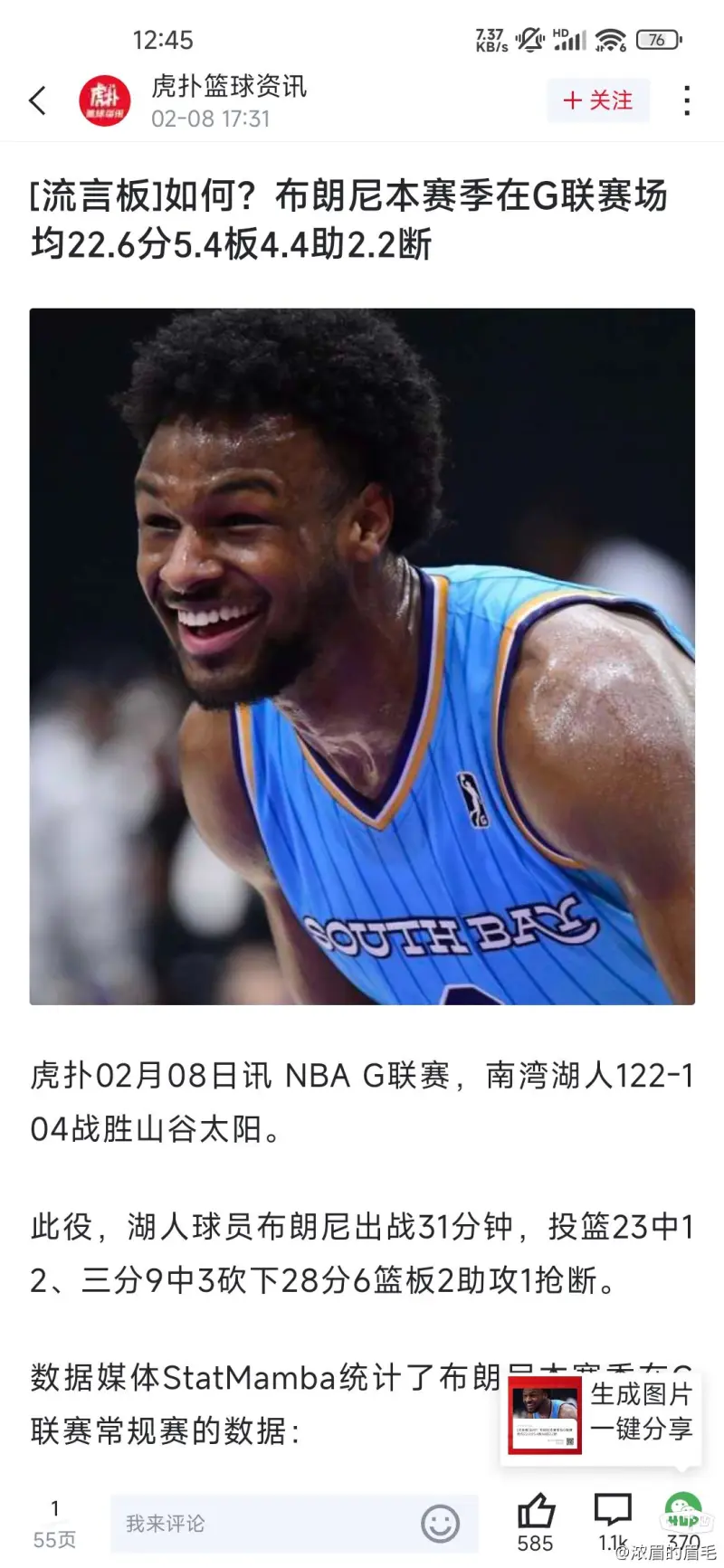Open the emoji smiley picker
Image resolution: width=724 pixels, height=1568 pixels.
(x=440, y=1524)
